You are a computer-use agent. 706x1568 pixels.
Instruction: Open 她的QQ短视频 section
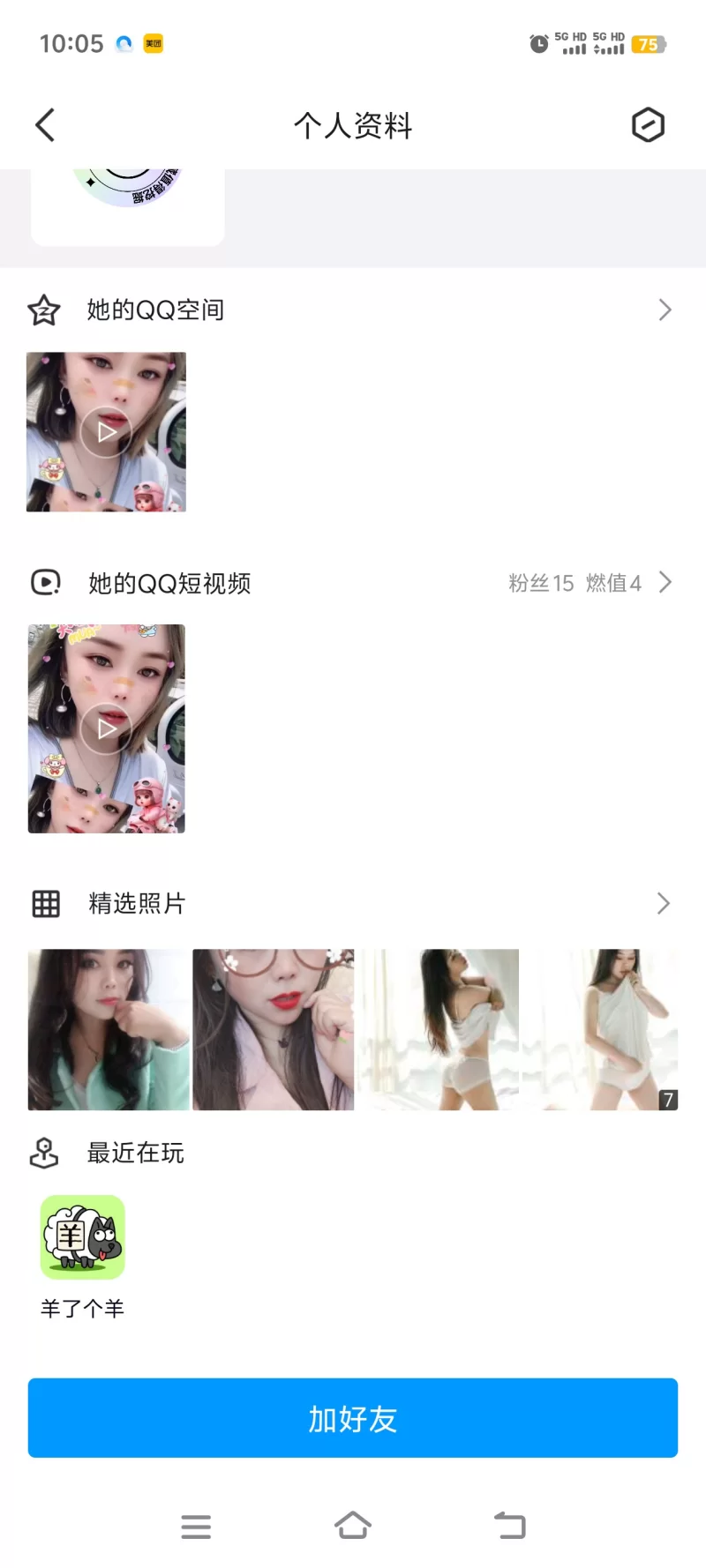tap(353, 583)
